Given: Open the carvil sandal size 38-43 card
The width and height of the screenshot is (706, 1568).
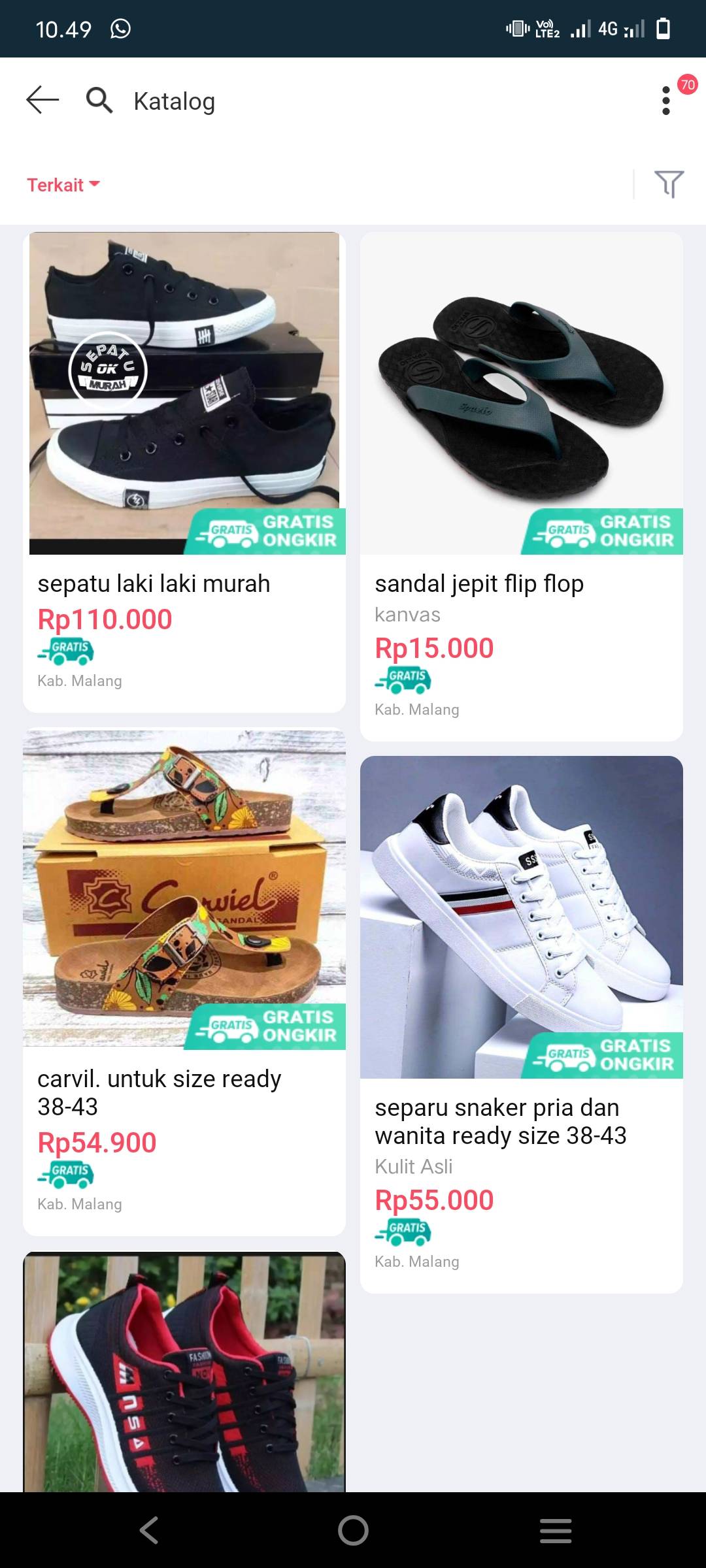Looking at the screenshot, I should click(x=184, y=981).
